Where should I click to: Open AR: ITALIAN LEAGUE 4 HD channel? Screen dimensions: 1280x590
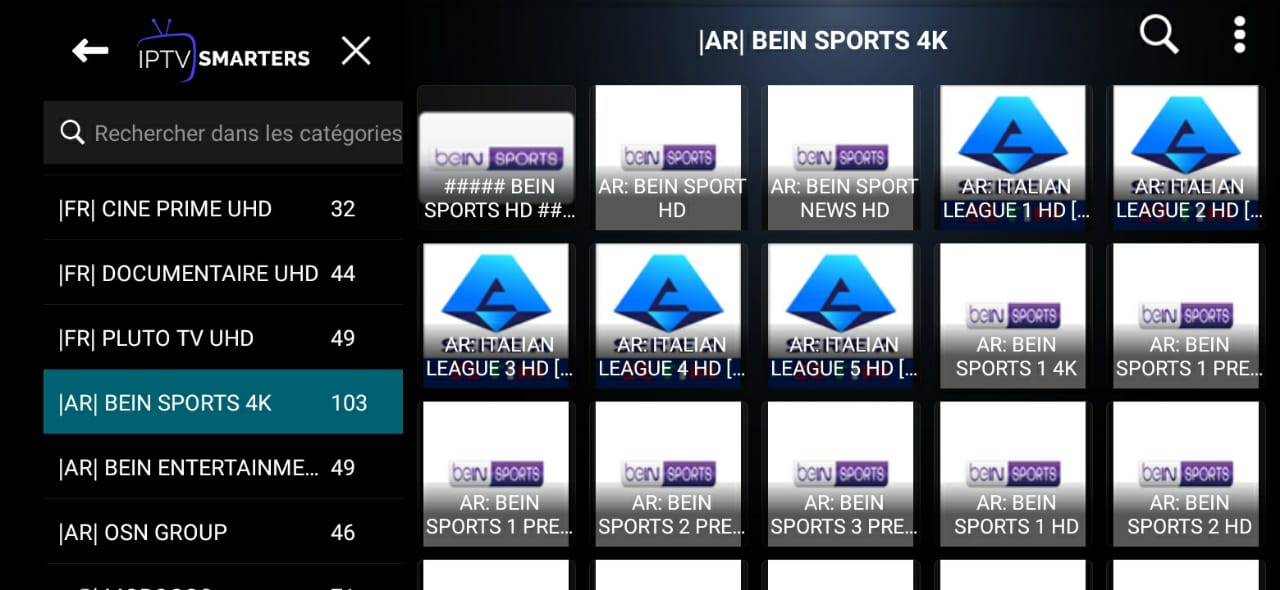coord(670,315)
